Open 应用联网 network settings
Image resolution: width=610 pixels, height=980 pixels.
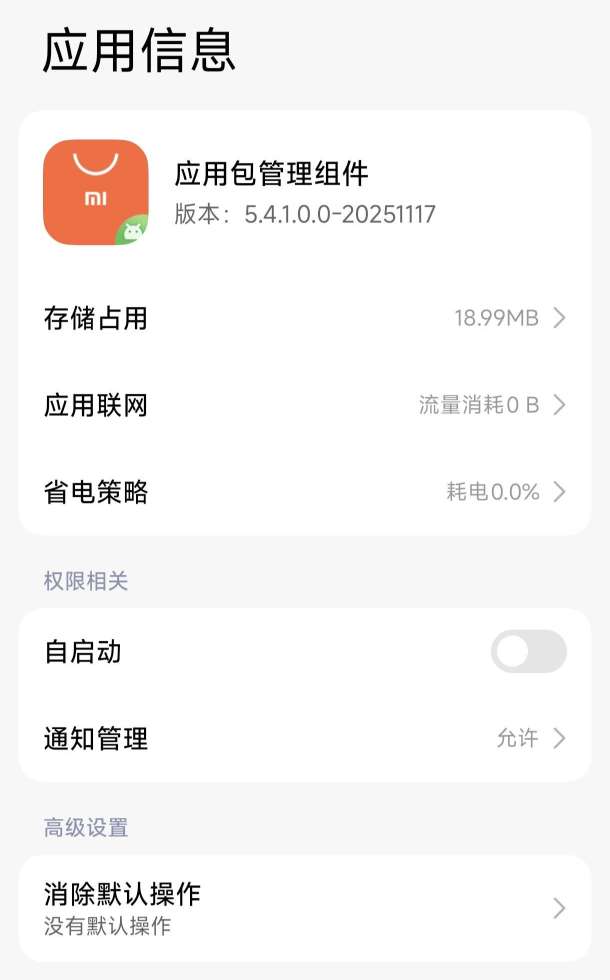point(304,405)
